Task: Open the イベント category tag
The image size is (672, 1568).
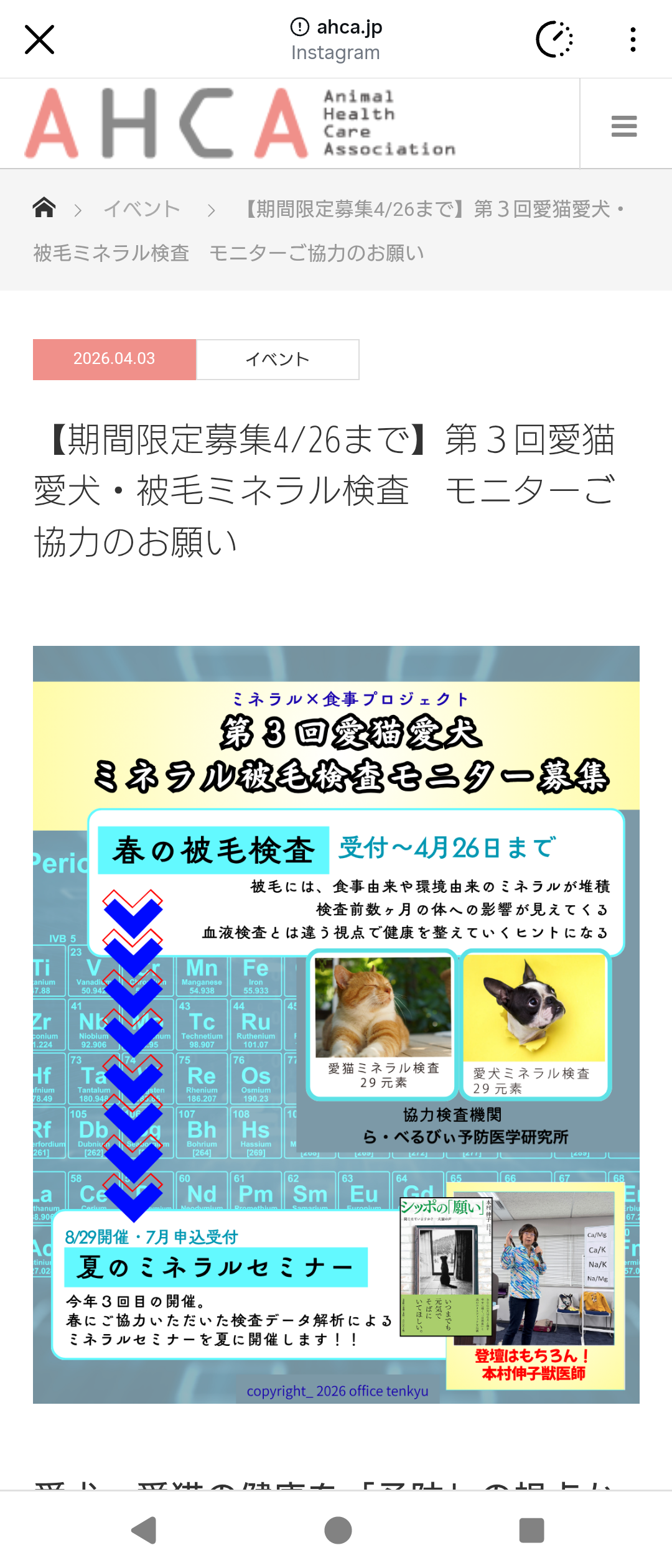Action: 278,359
